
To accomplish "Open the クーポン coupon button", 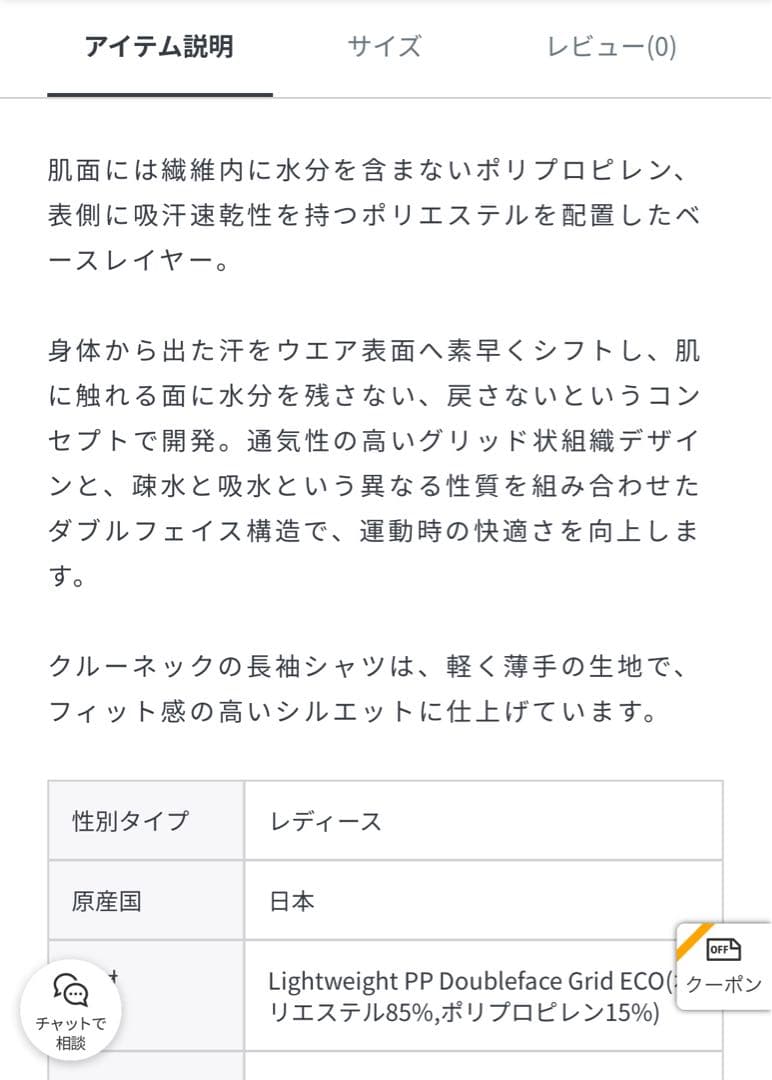I will [724, 966].
